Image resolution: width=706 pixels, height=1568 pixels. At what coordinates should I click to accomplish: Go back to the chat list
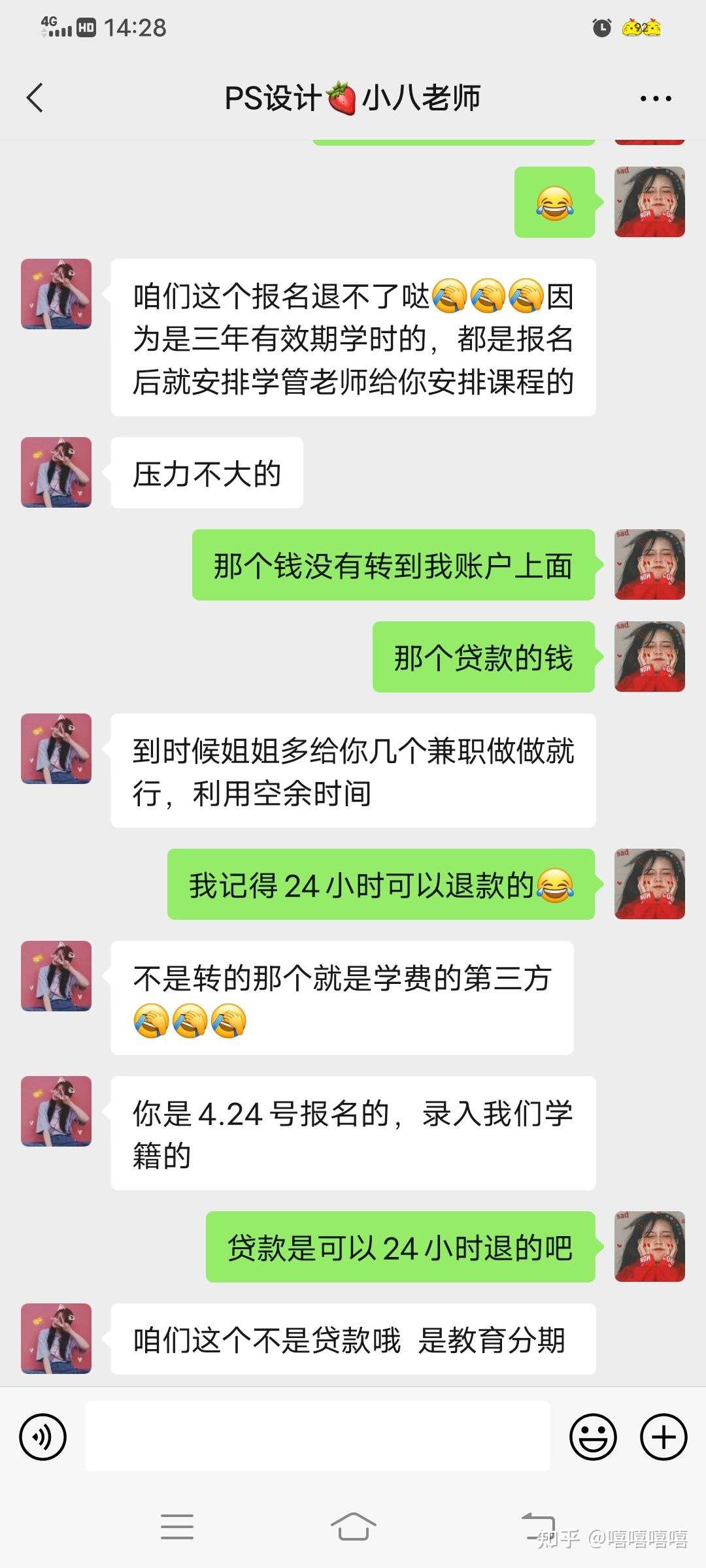point(35,98)
